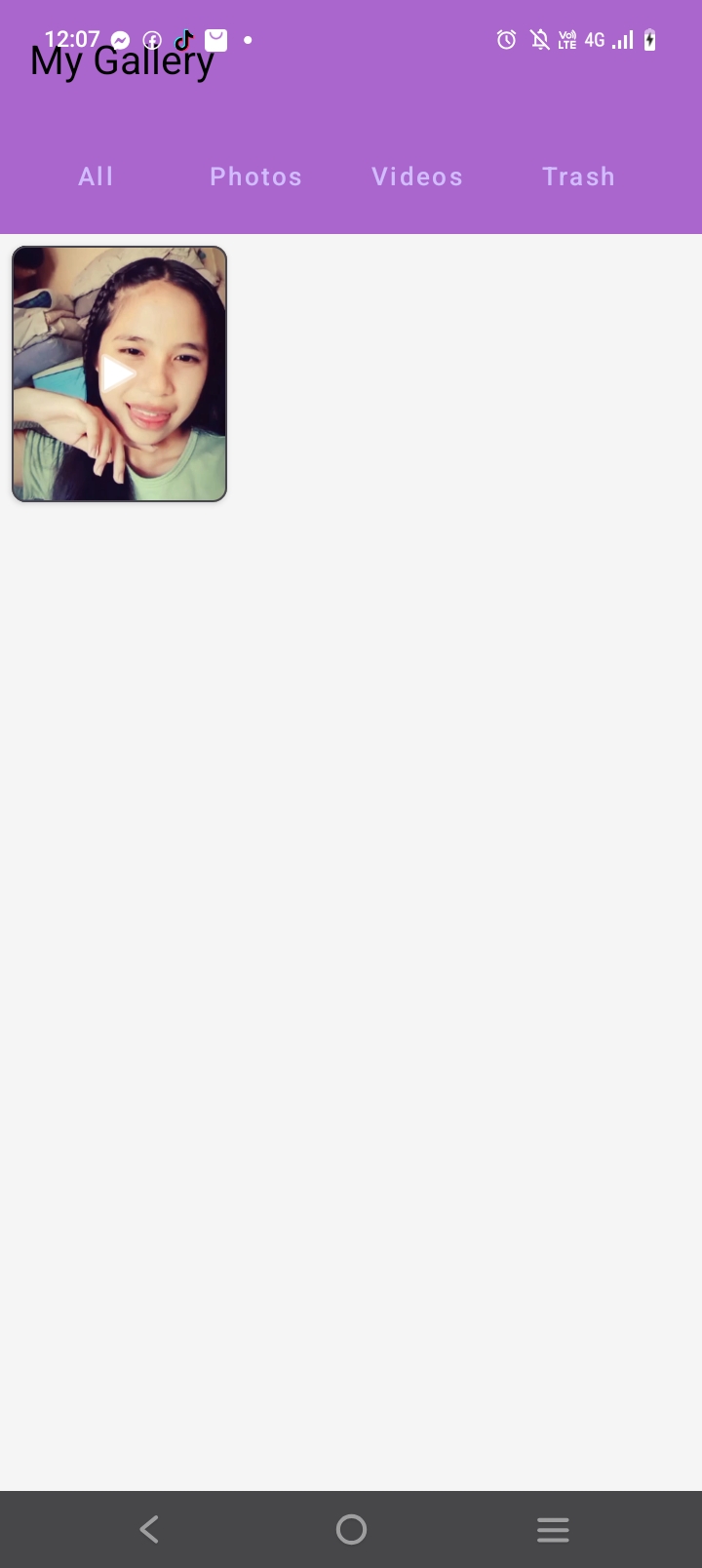The width and height of the screenshot is (702, 1568).
Task: Switch to the All tab
Action: point(96,176)
